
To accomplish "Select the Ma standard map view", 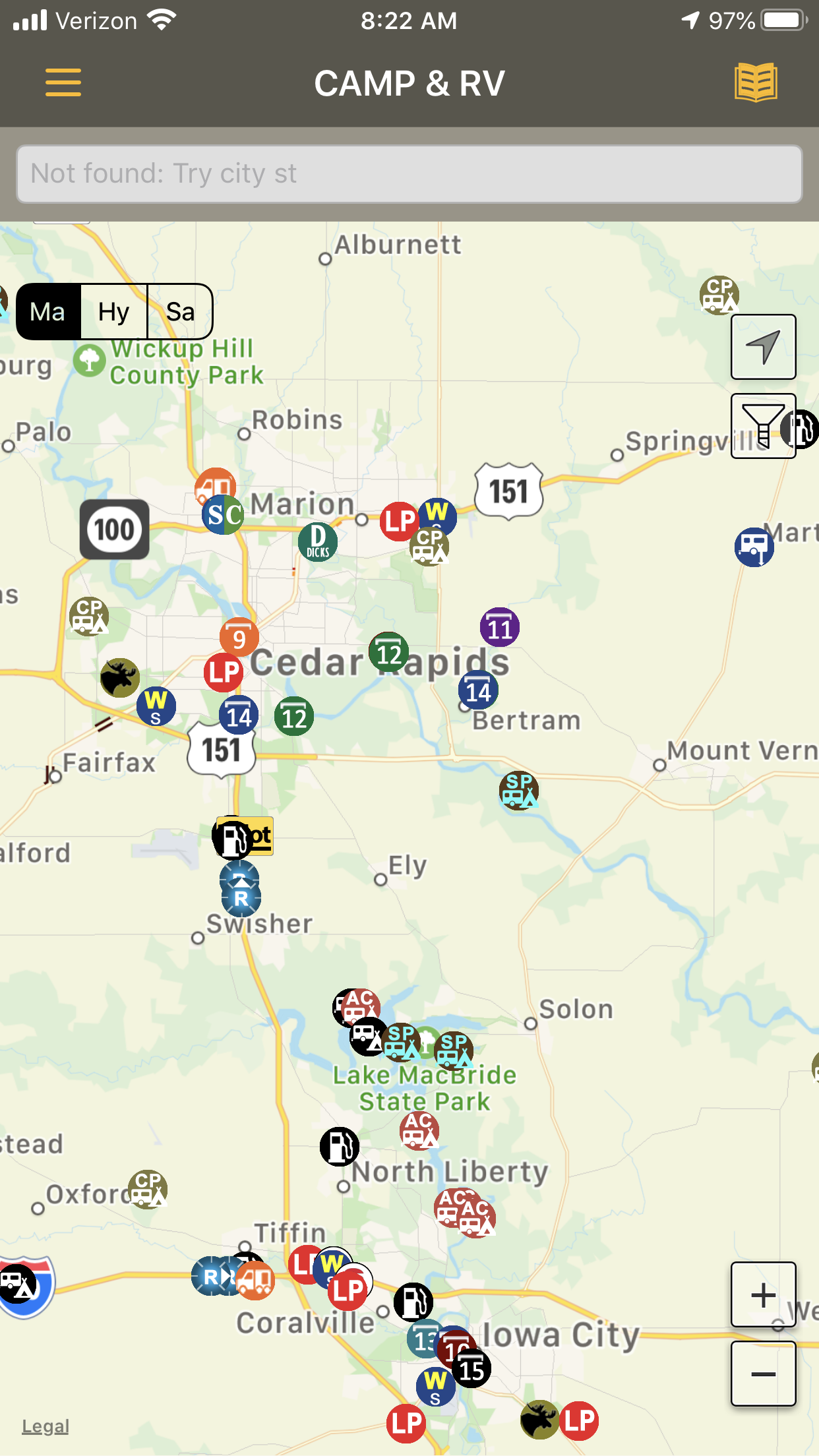I will [x=48, y=312].
